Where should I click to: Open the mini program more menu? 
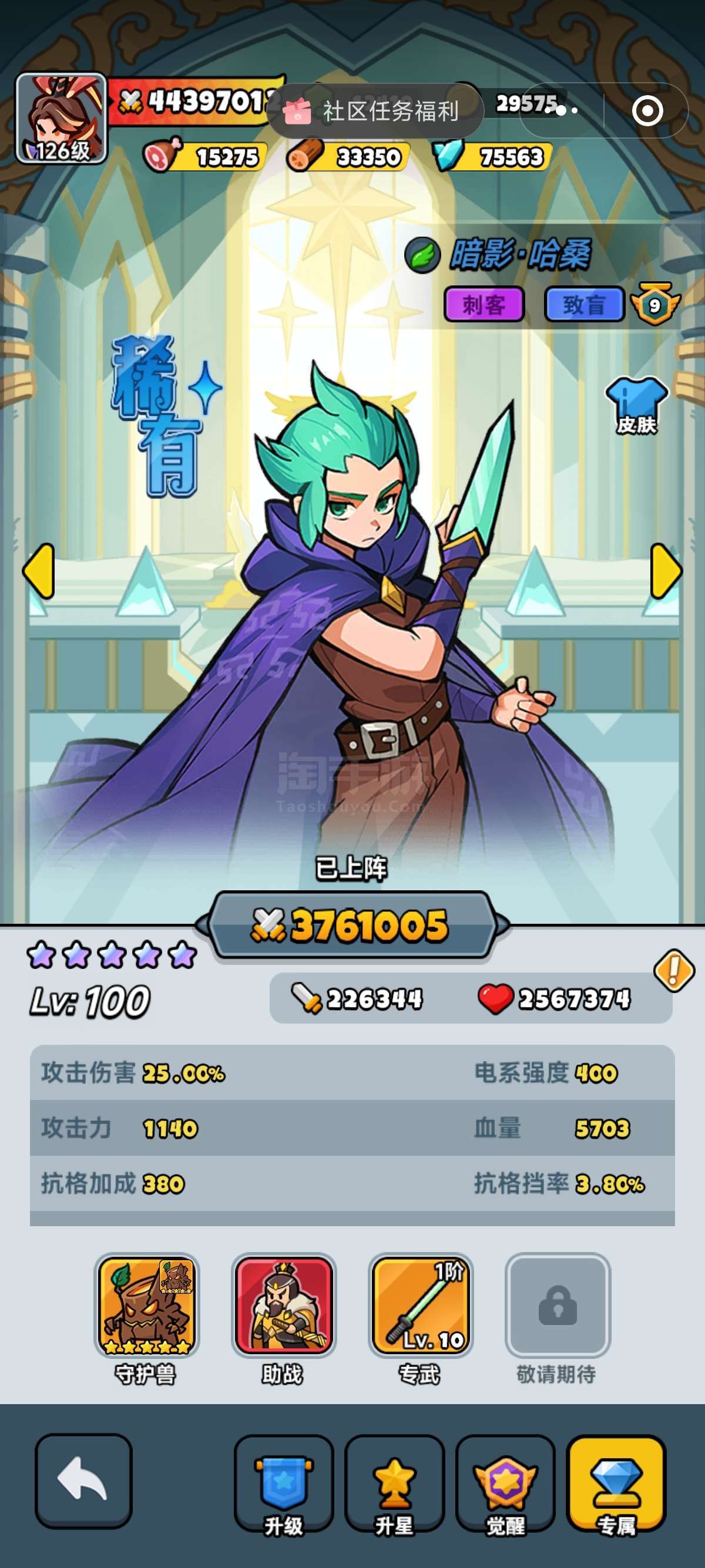[563, 111]
